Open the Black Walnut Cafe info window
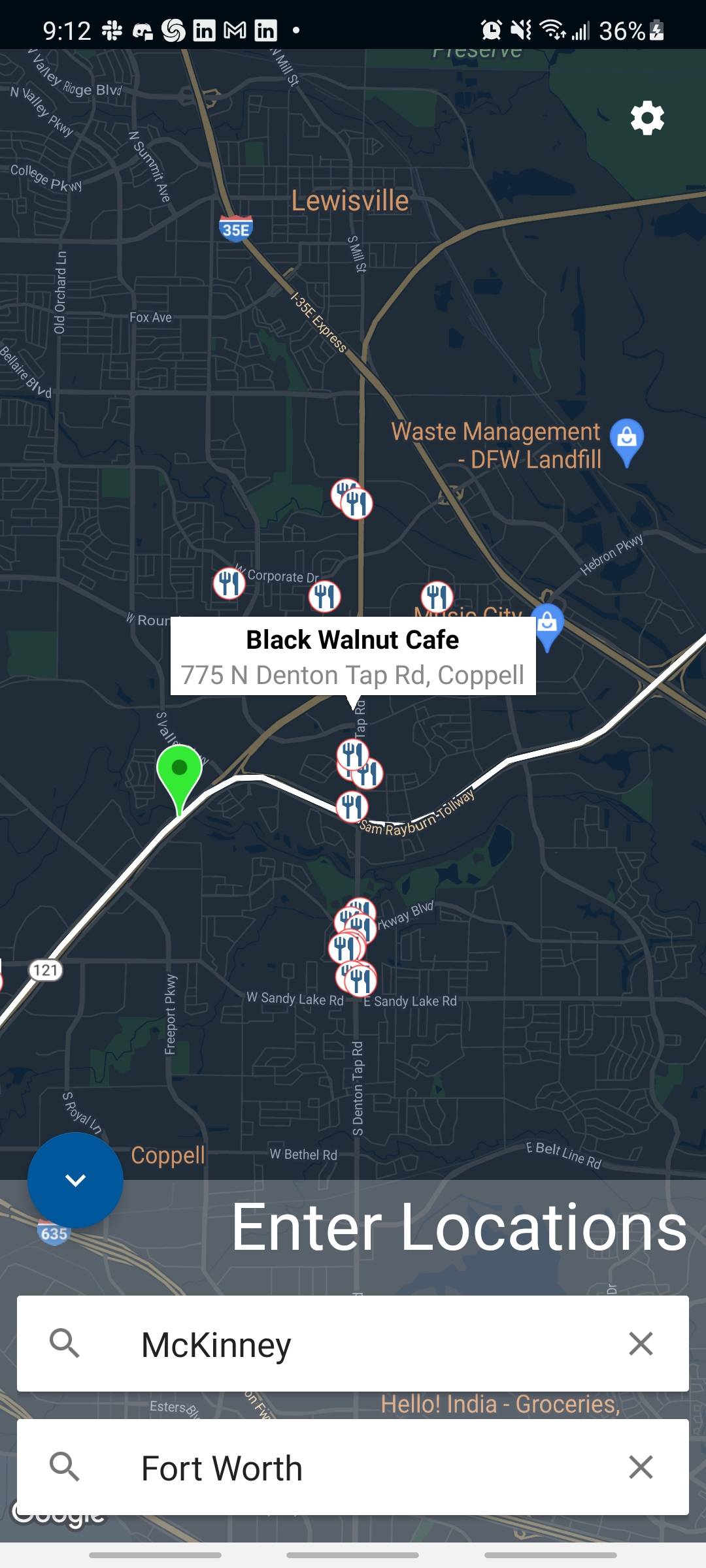This screenshot has width=706, height=1568. (353, 656)
